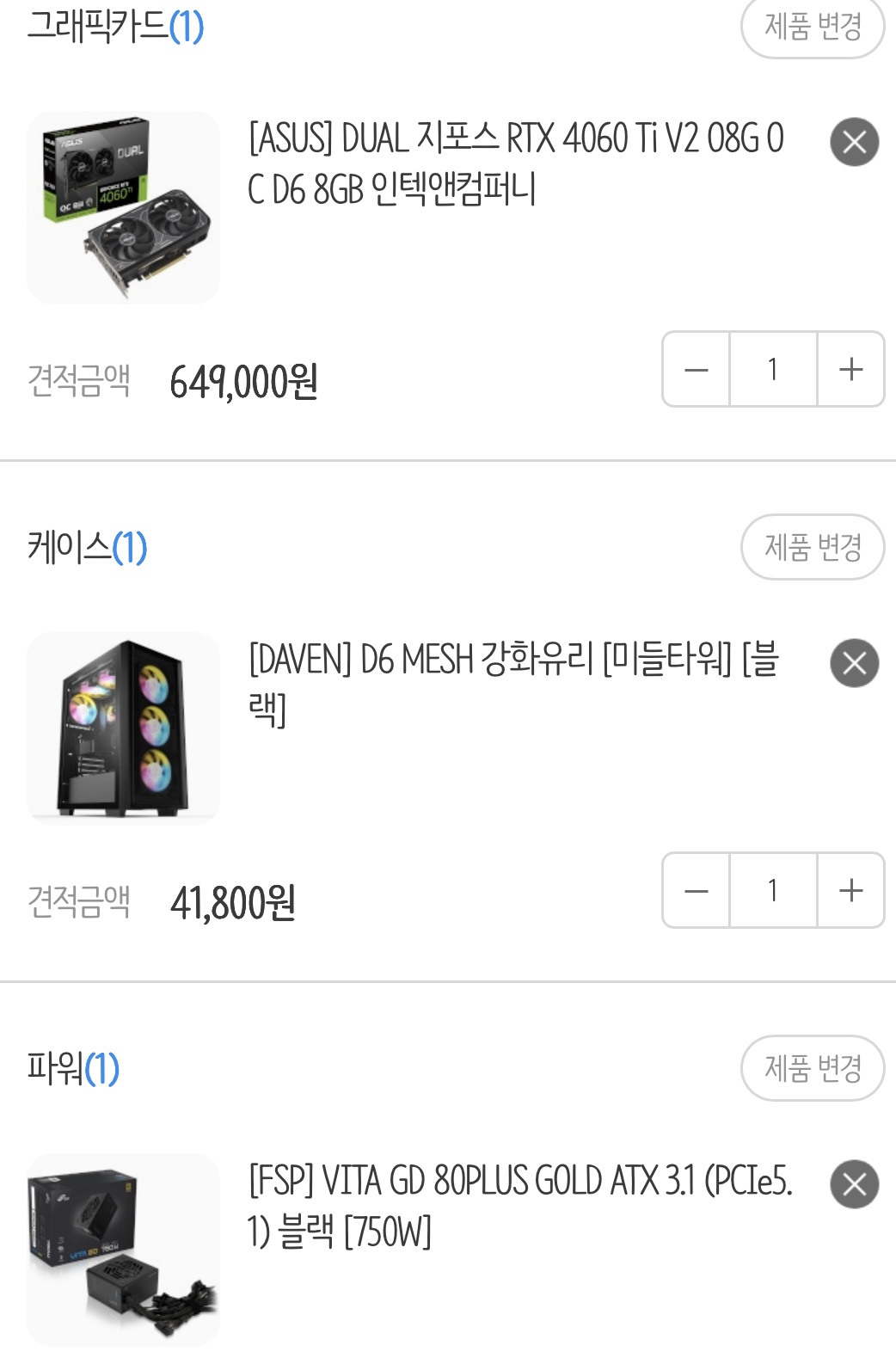Increase case quantity with plus button

(850, 891)
